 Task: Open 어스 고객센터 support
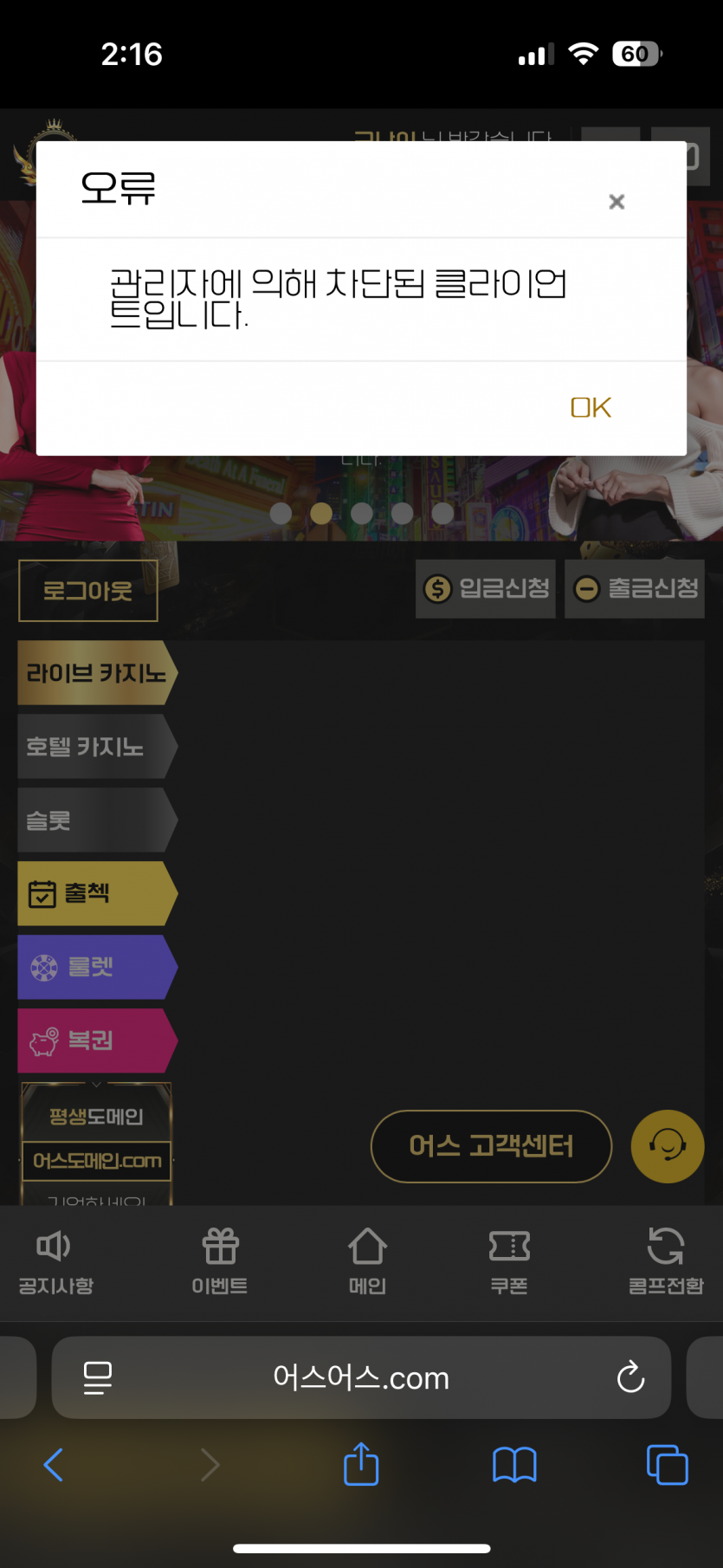(x=491, y=1146)
